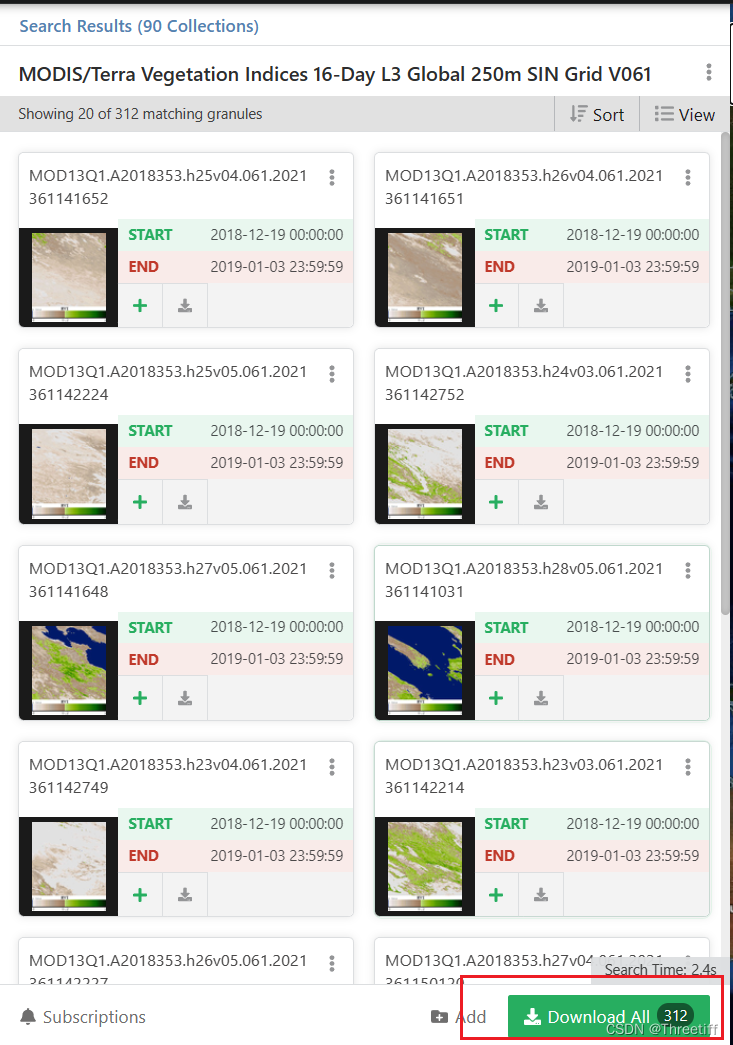733x1045 pixels.
Task: Add granule MOD13Q1.A2018353.h25v04 to project
Action: pos(140,306)
